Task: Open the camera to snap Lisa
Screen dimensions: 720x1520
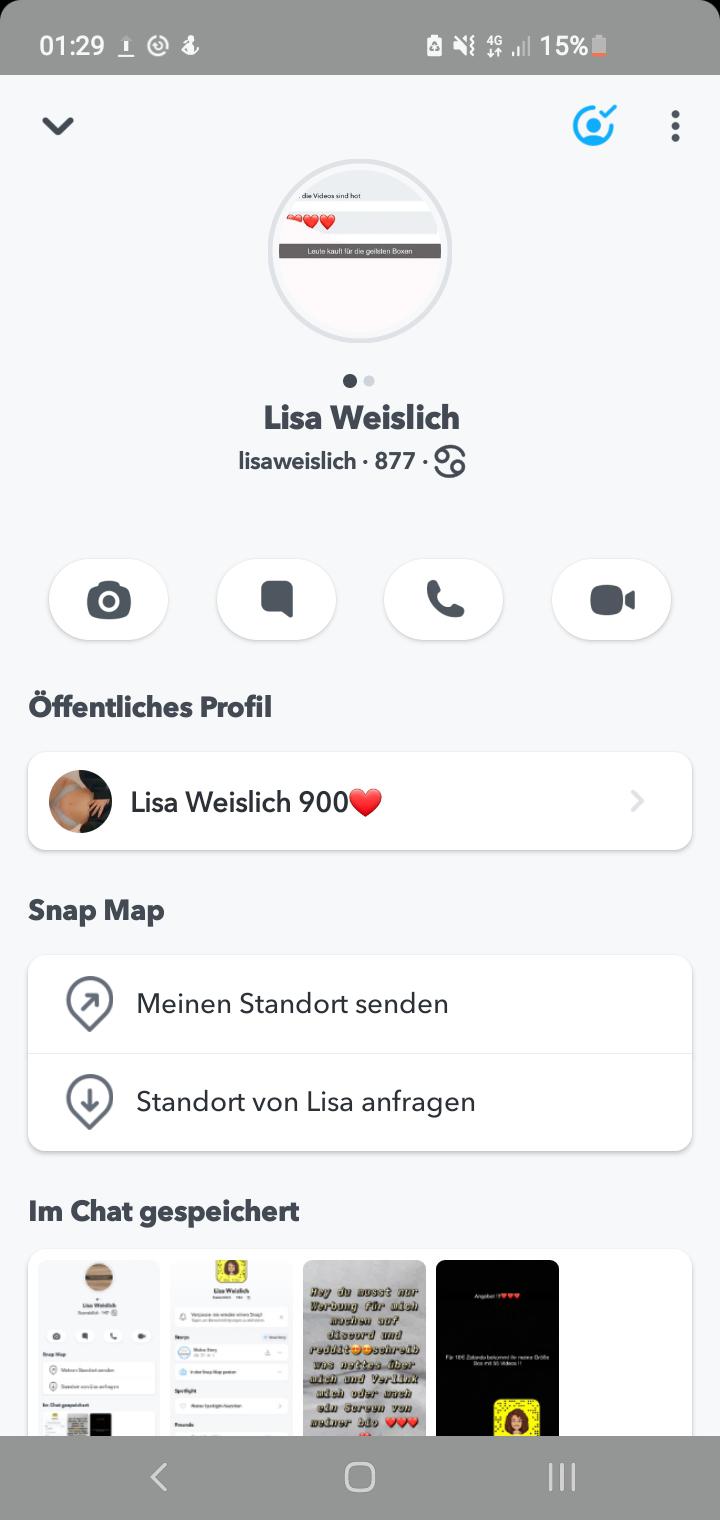Action: pos(108,599)
